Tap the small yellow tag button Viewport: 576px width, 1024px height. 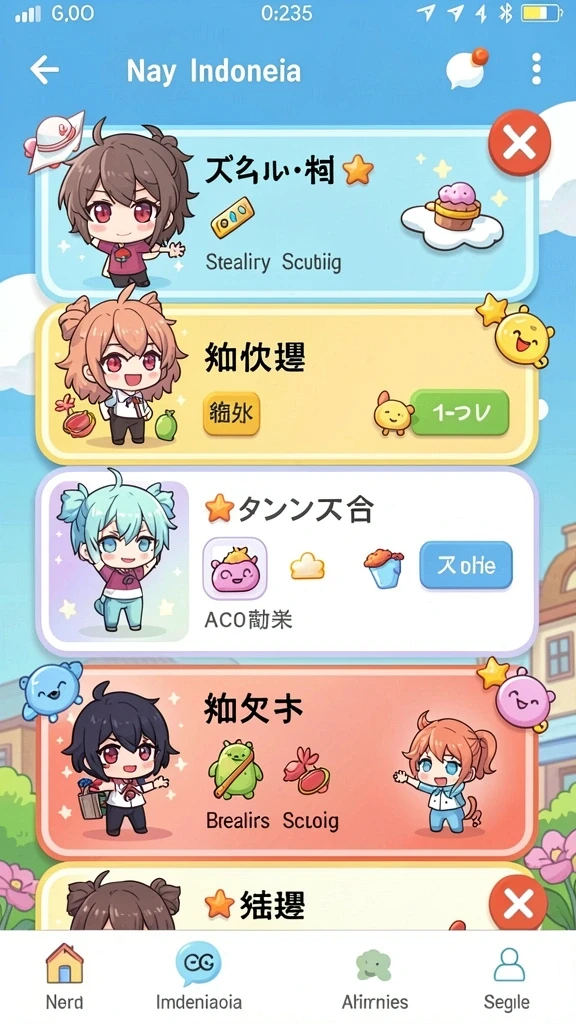231,413
